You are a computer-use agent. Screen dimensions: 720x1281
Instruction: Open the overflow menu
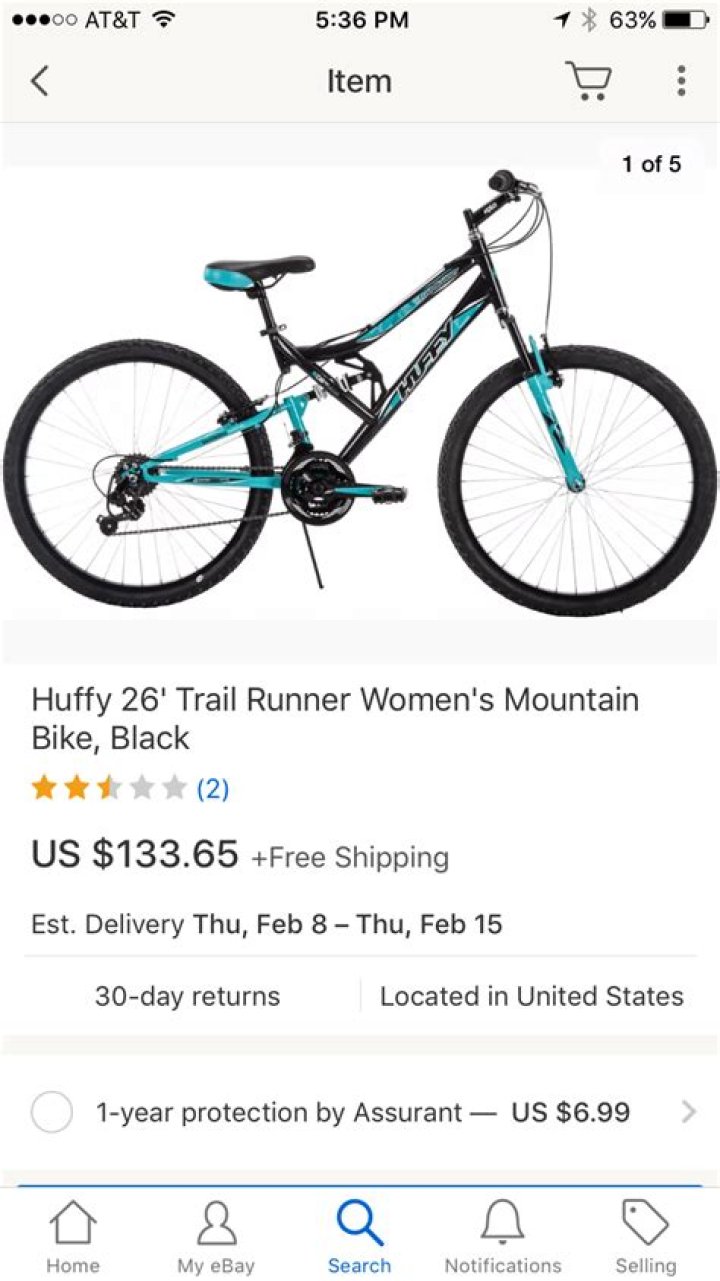(681, 81)
